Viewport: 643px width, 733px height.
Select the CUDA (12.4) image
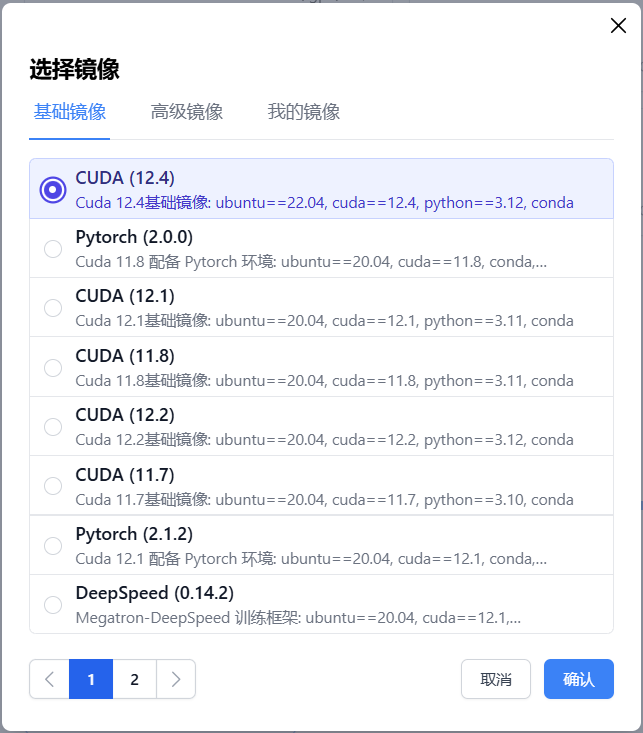[x=53, y=189]
